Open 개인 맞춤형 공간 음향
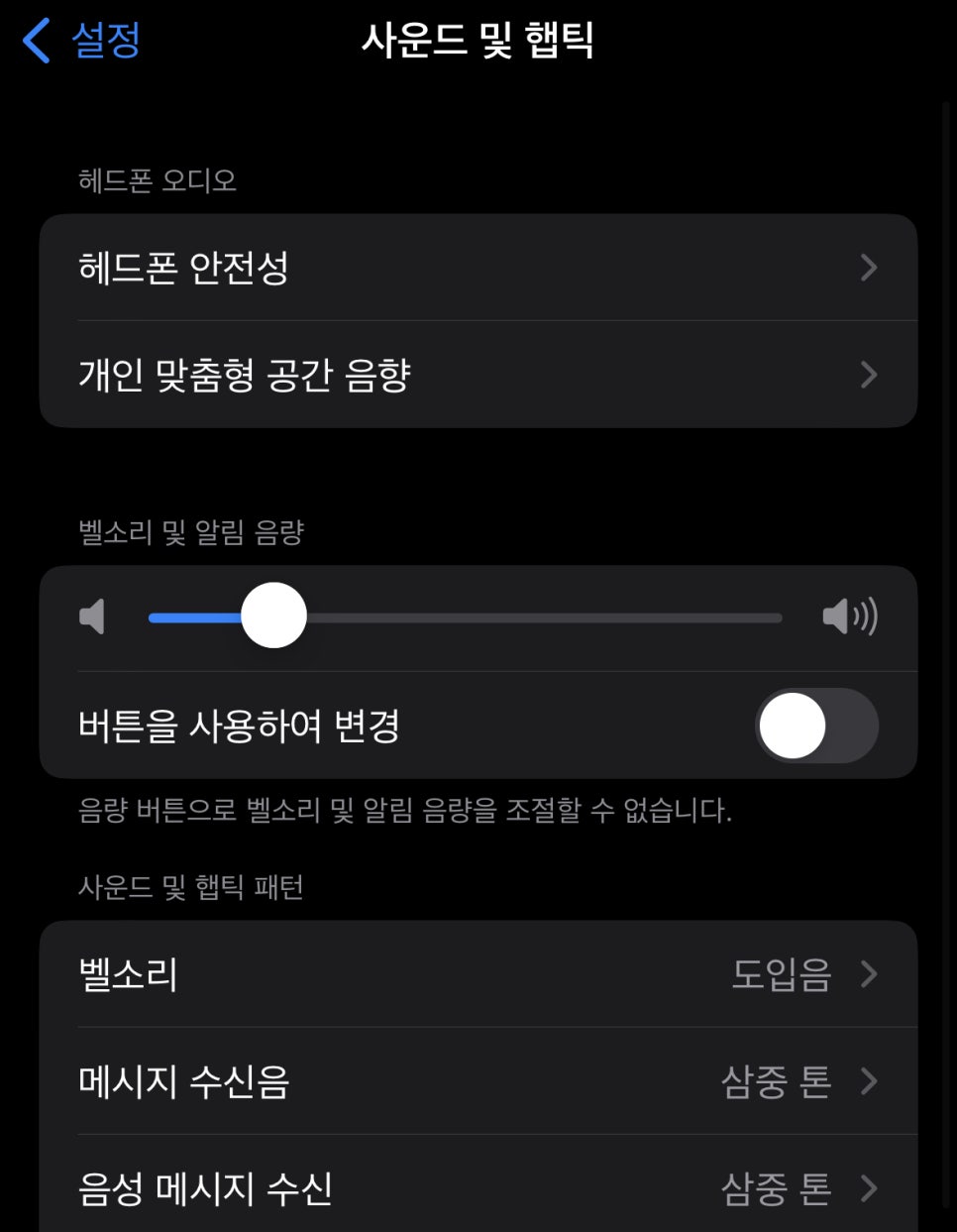Screen dimensions: 957x1232 (x=478, y=375)
